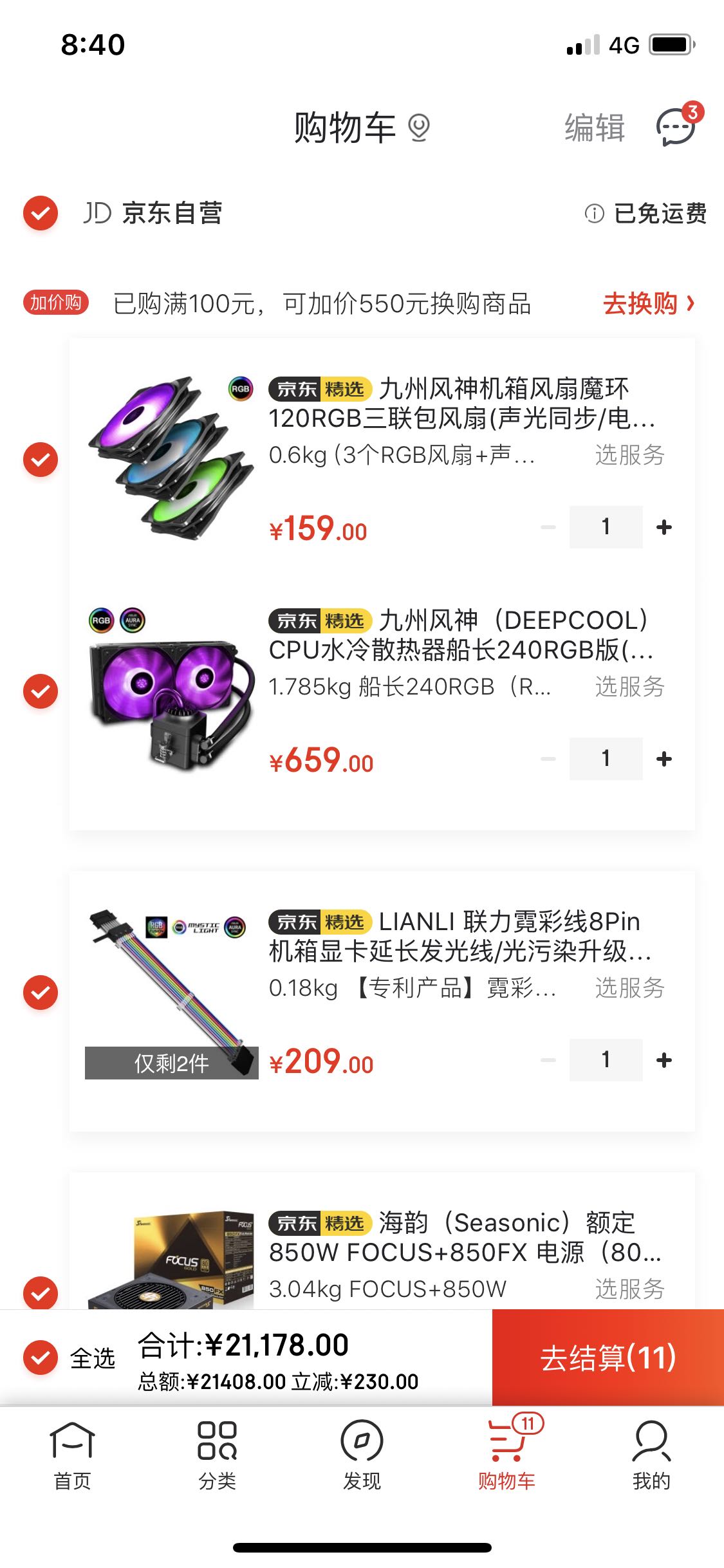This screenshot has height=1568, width=724.
Task: Add one more ¥659 water cooler
Action: coord(664,759)
